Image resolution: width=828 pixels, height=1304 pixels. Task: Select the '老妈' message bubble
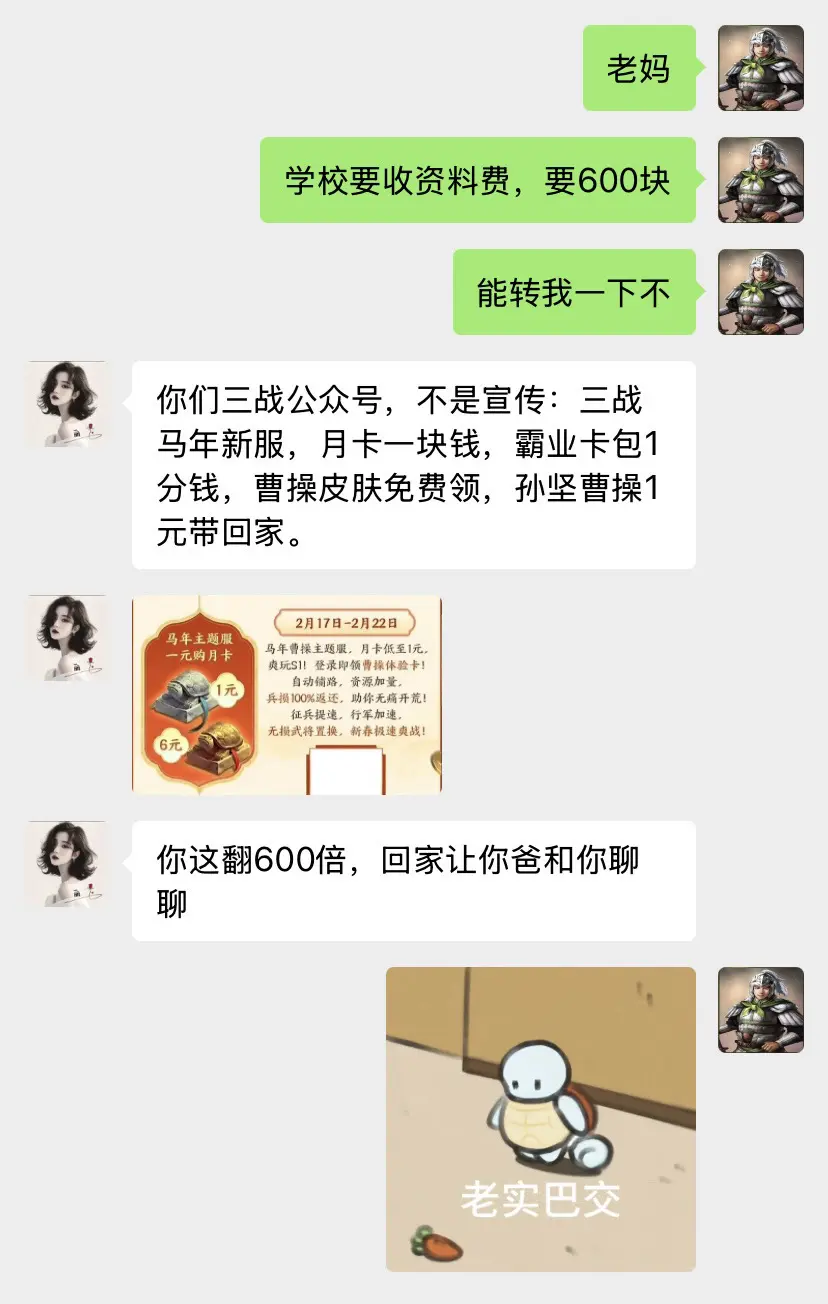coord(639,70)
